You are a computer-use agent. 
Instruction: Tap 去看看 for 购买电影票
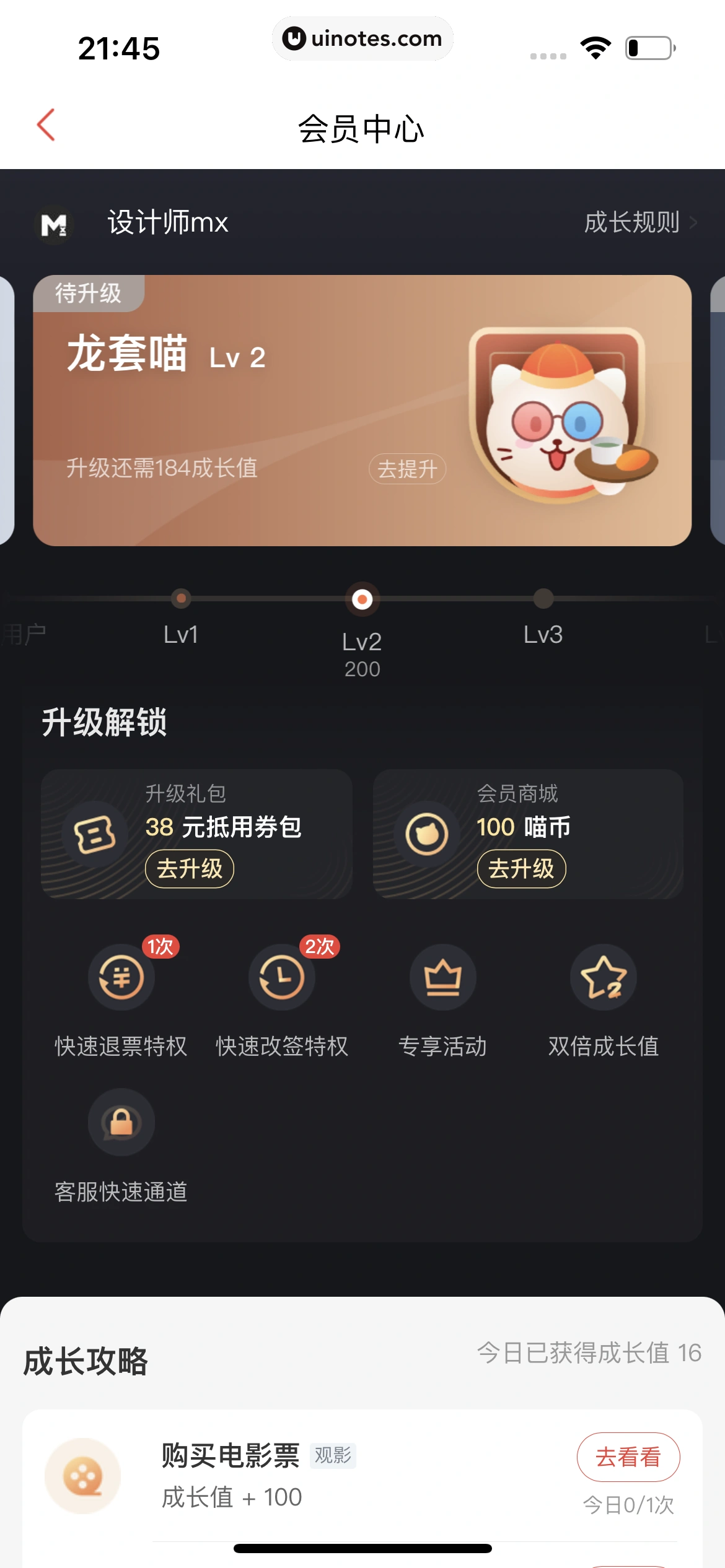(x=628, y=1457)
